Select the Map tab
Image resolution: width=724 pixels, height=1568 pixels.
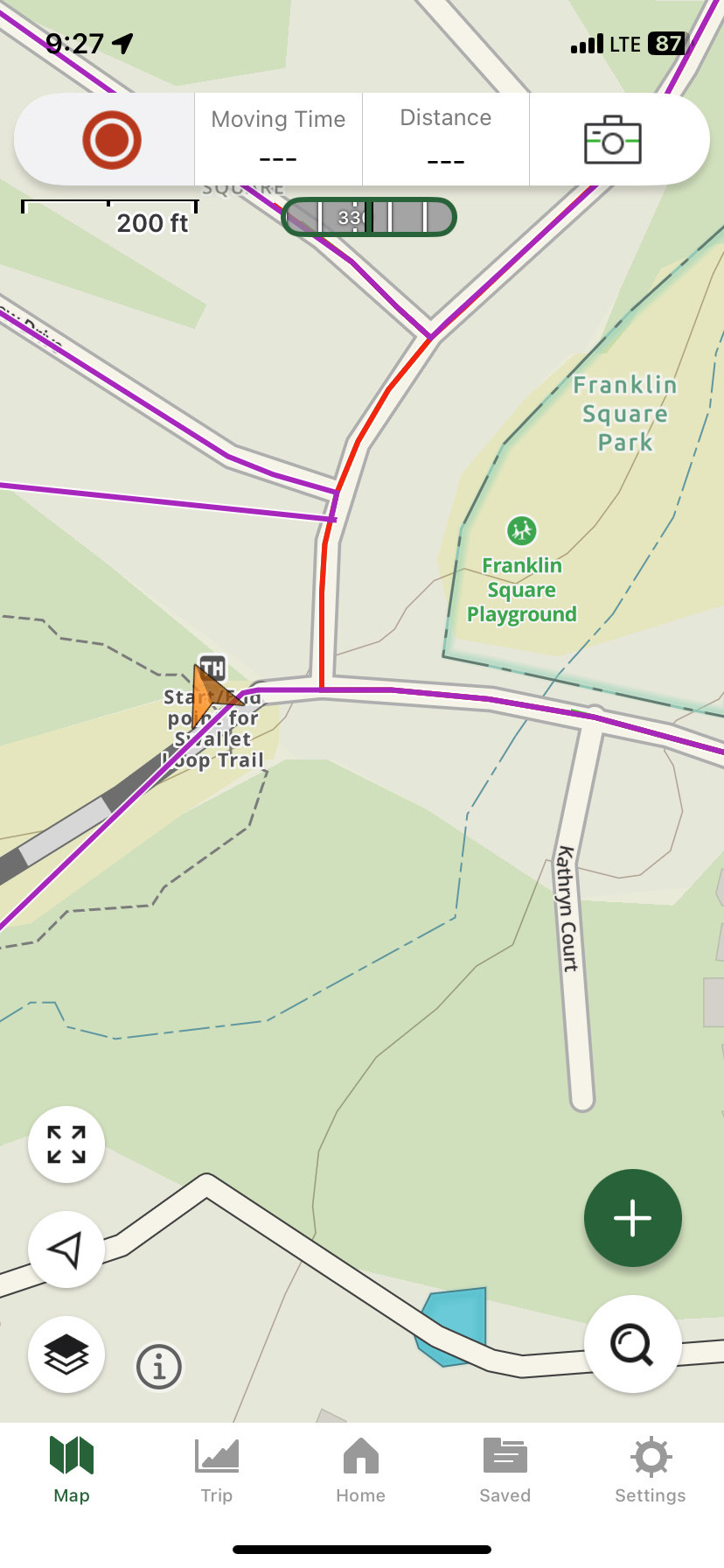72,1470
